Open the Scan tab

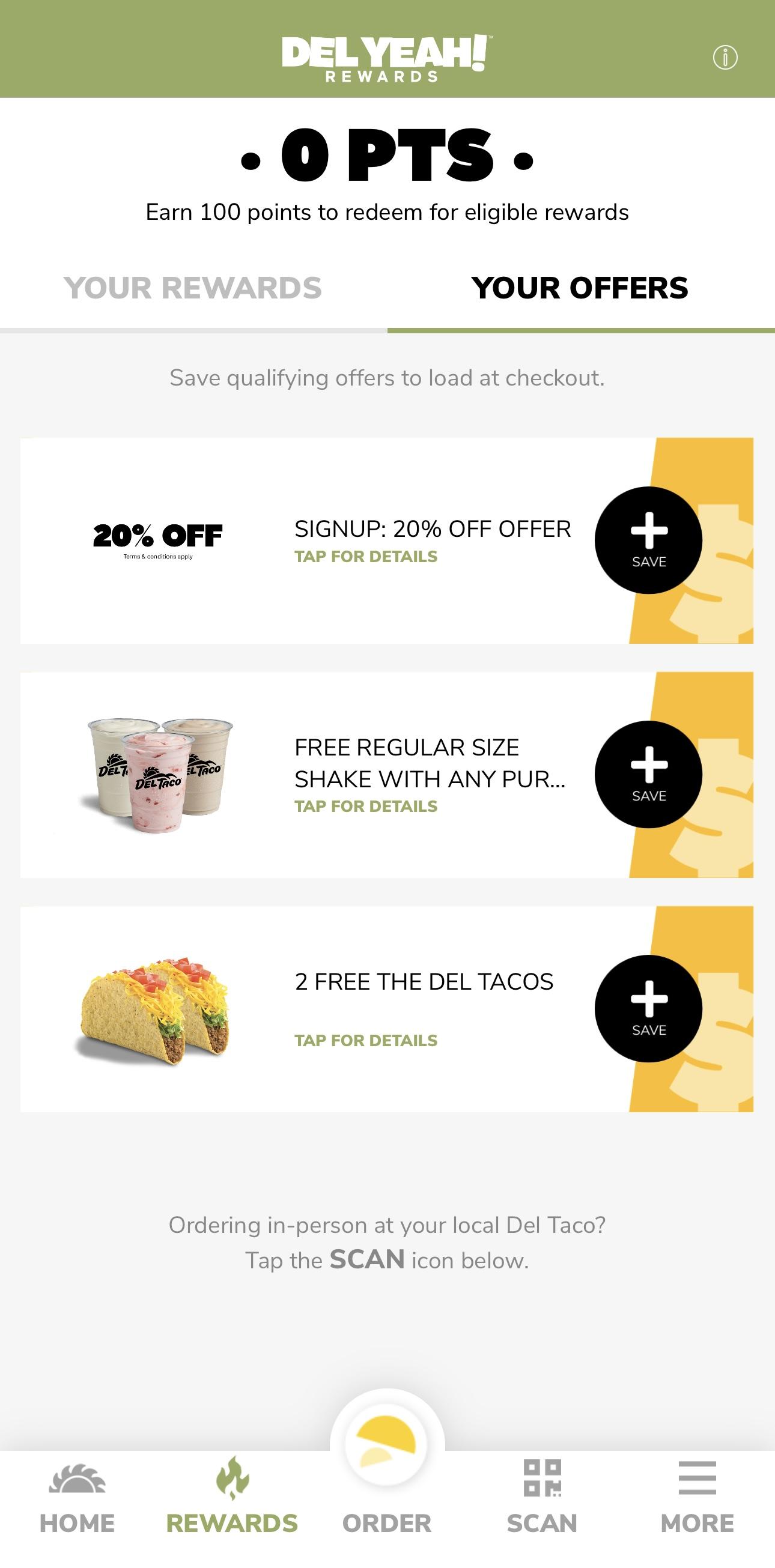pyautogui.click(x=542, y=1497)
